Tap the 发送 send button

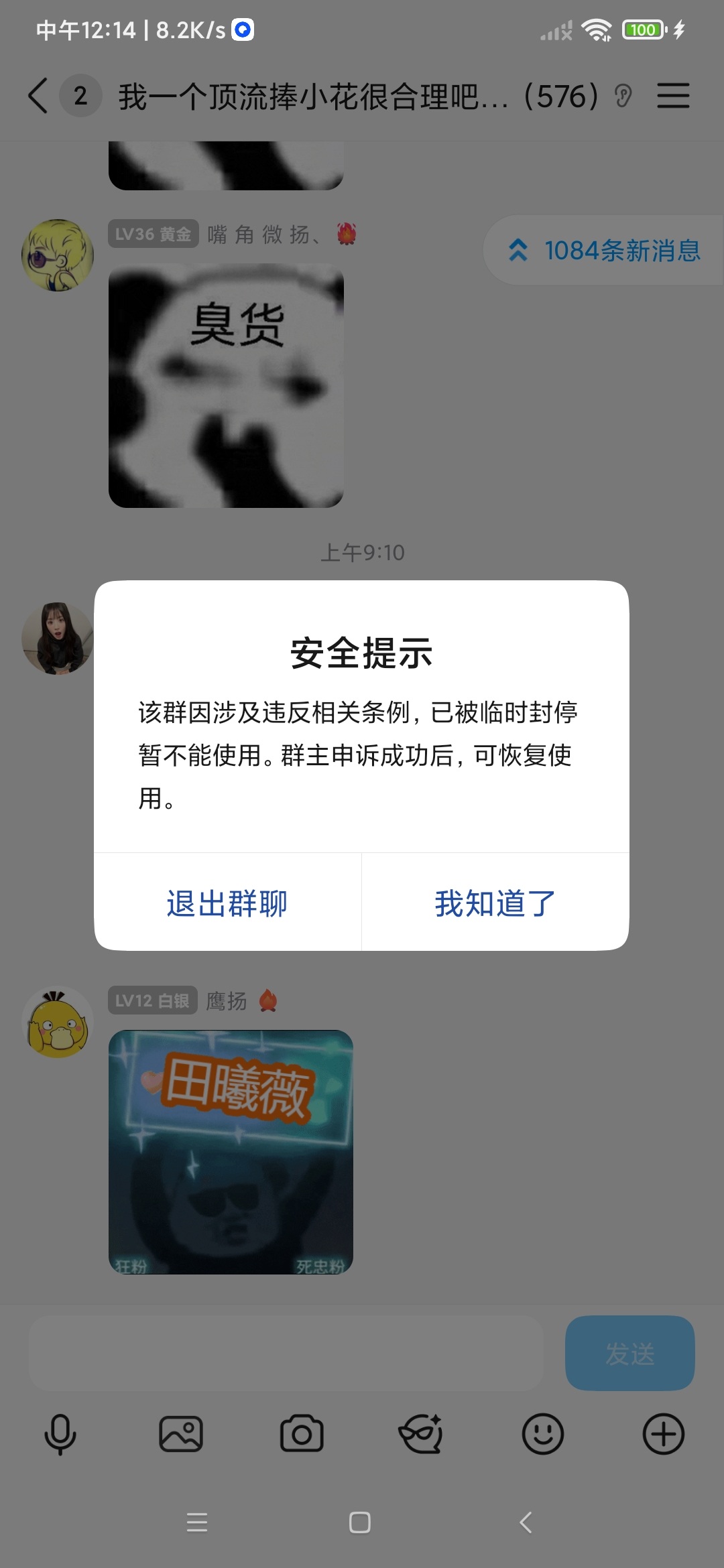pyautogui.click(x=629, y=1353)
